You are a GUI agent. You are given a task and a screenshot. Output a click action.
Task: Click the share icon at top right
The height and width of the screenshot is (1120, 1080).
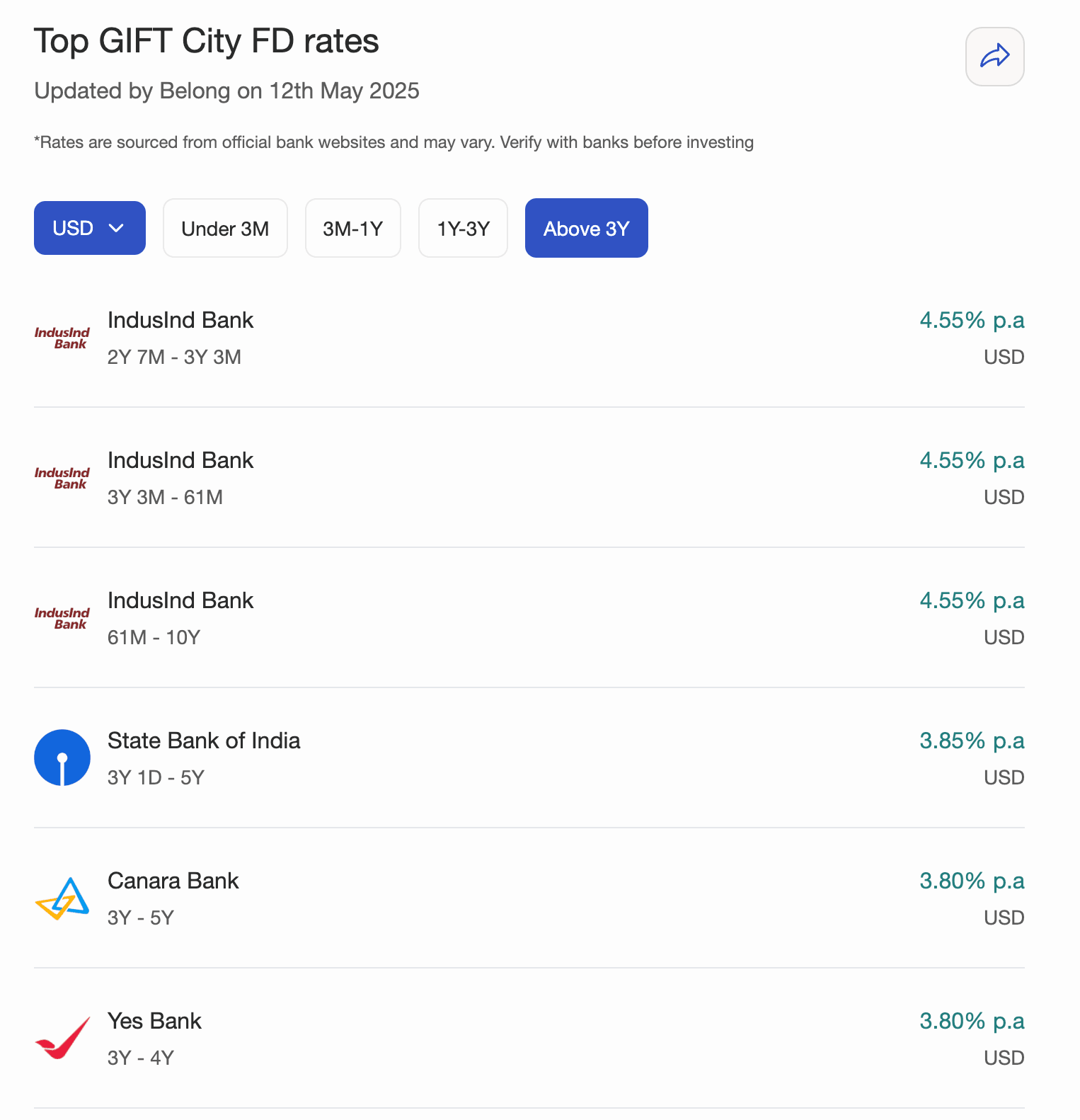coord(994,56)
